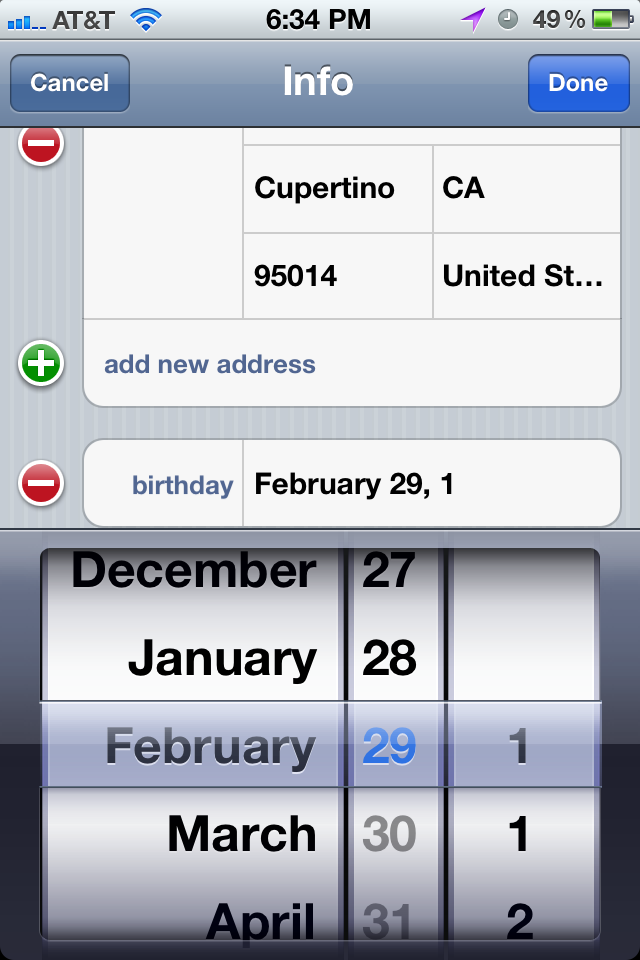640x960 pixels.
Task: Pick March in the month wheel
Action: (242, 834)
